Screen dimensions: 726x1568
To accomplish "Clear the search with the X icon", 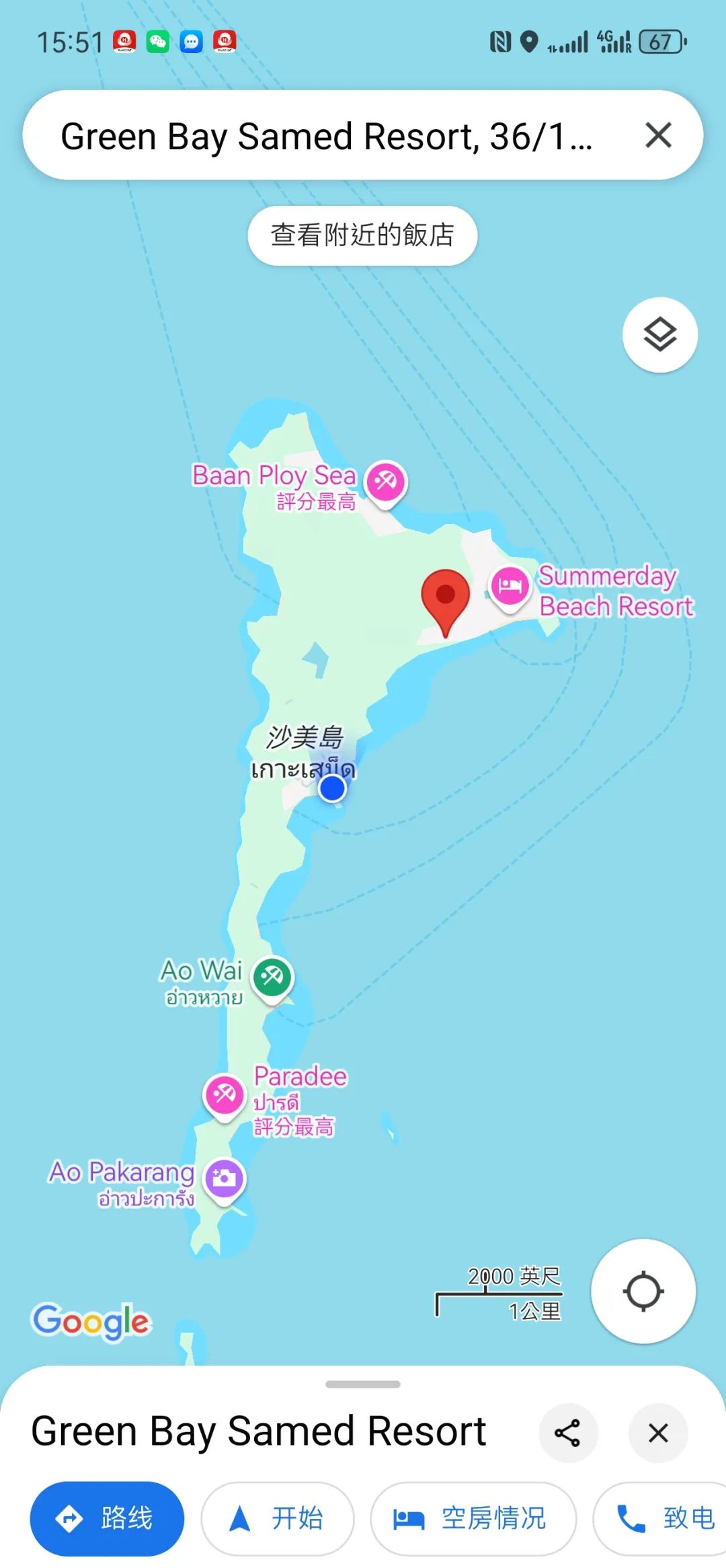I will [x=658, y=135].
